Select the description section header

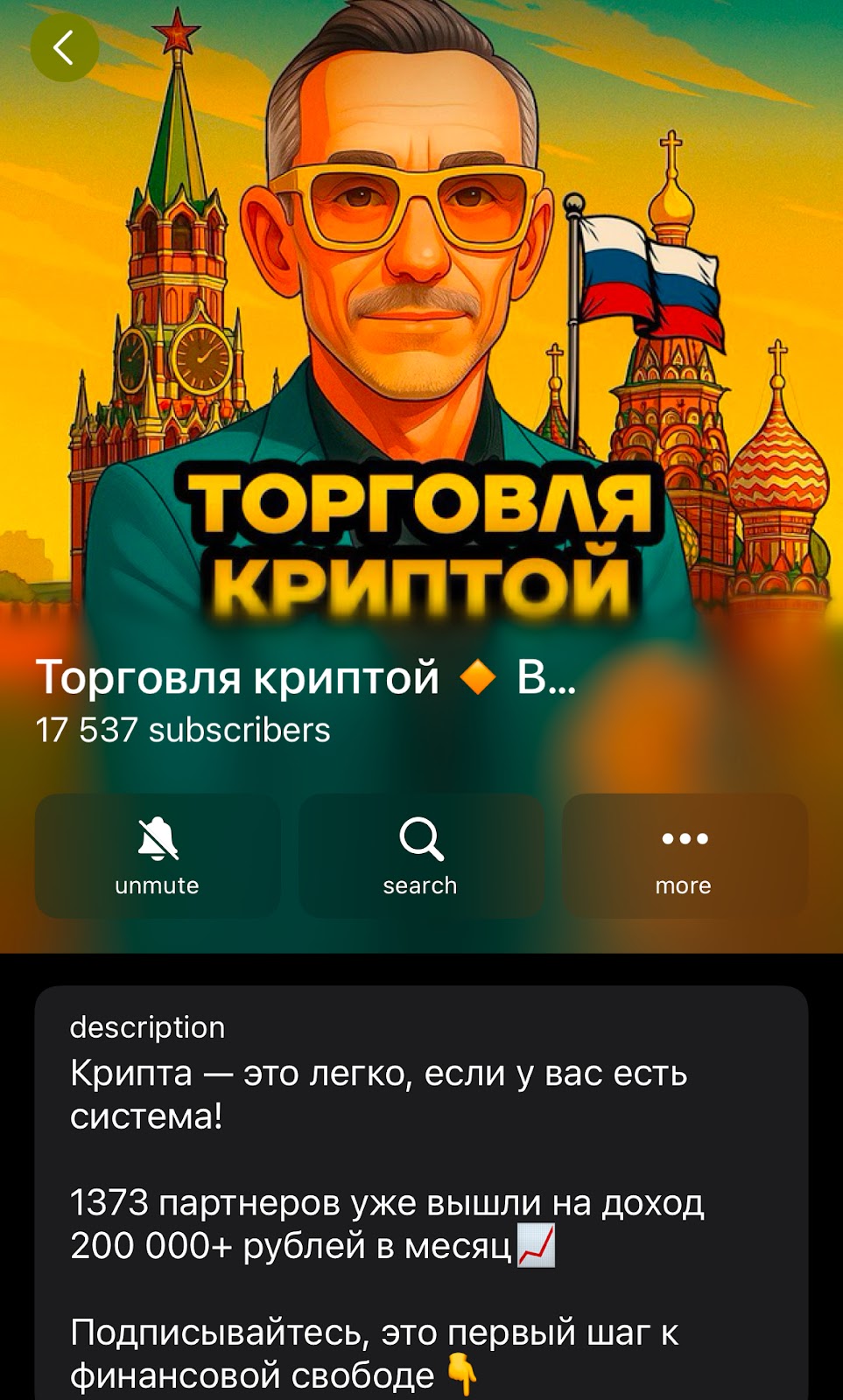click(147, 1027)
